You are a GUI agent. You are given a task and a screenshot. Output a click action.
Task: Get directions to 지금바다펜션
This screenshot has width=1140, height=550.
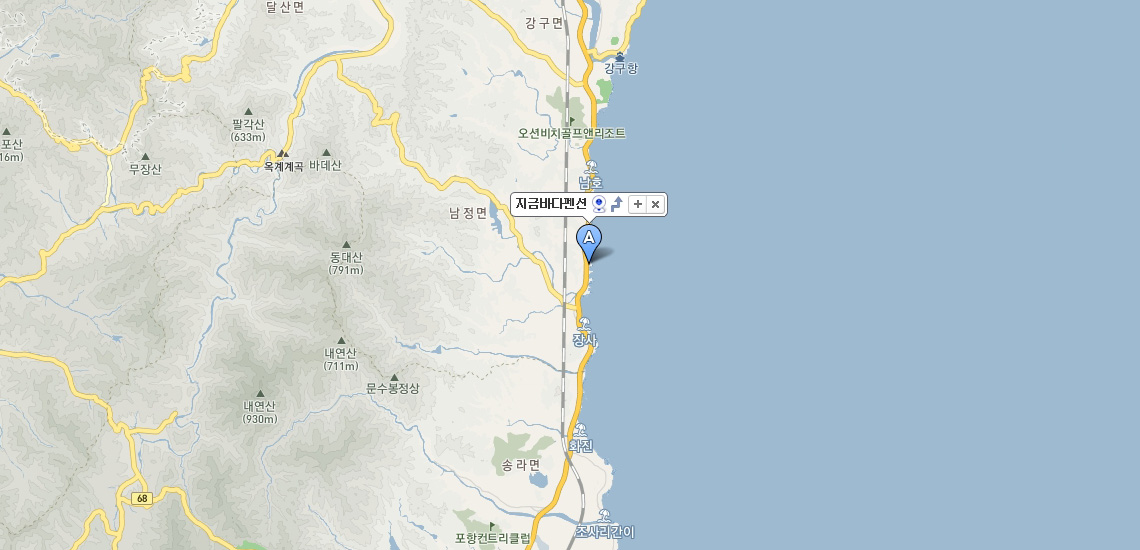617,204
